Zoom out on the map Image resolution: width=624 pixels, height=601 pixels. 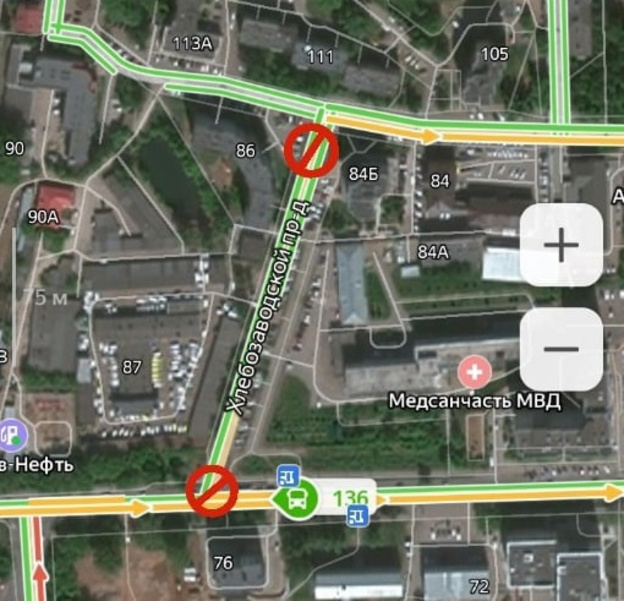(x=561, y=349)
